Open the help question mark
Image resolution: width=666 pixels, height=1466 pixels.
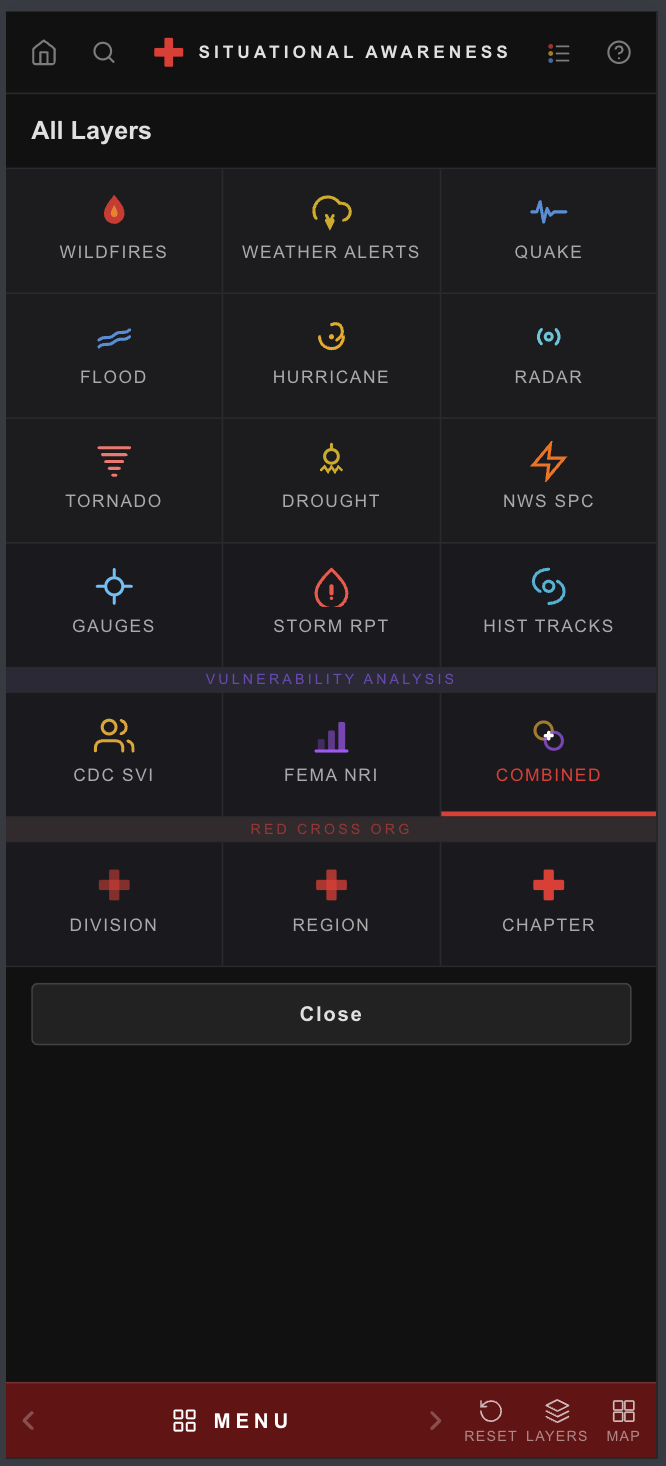coord(619,53)
